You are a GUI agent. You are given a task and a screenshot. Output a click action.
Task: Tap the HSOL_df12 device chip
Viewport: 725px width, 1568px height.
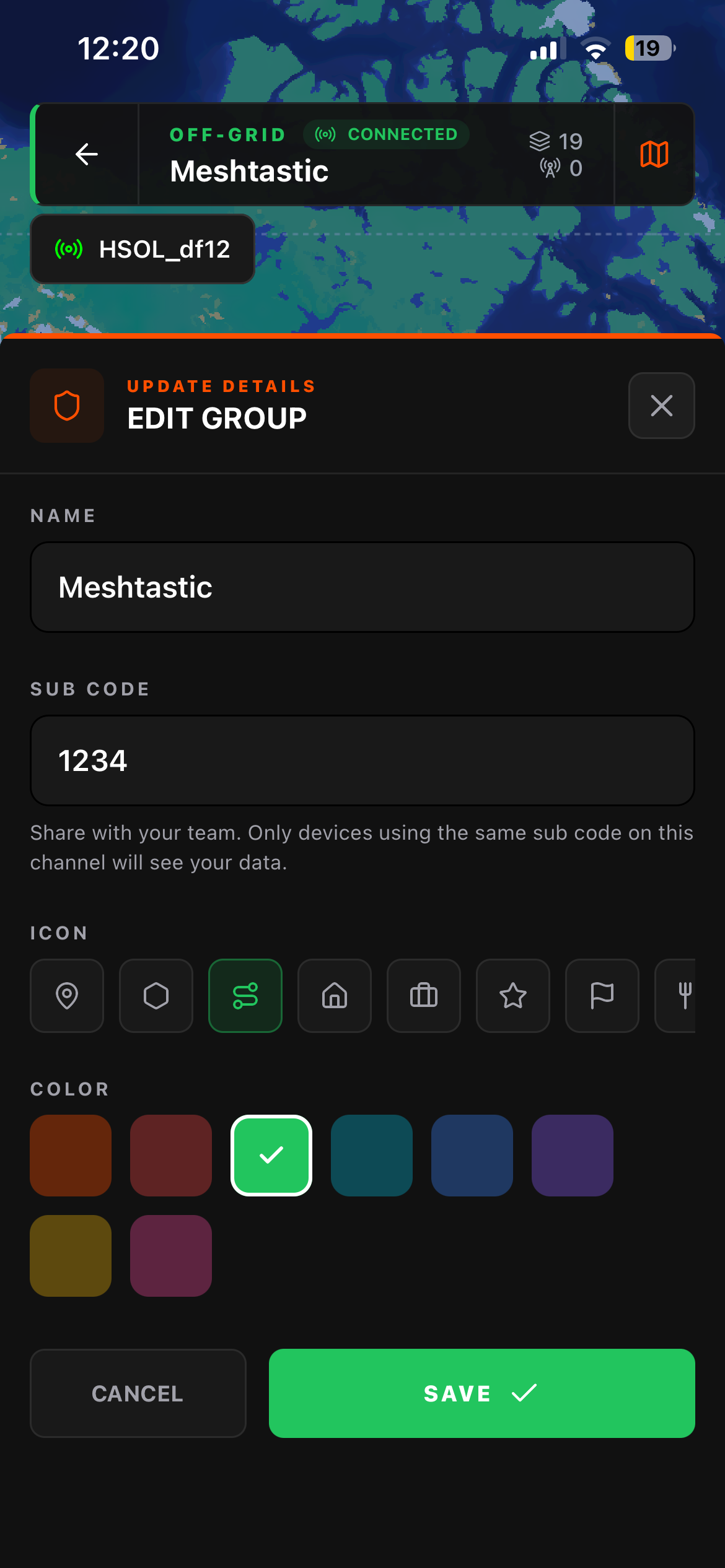coord(143,250)
